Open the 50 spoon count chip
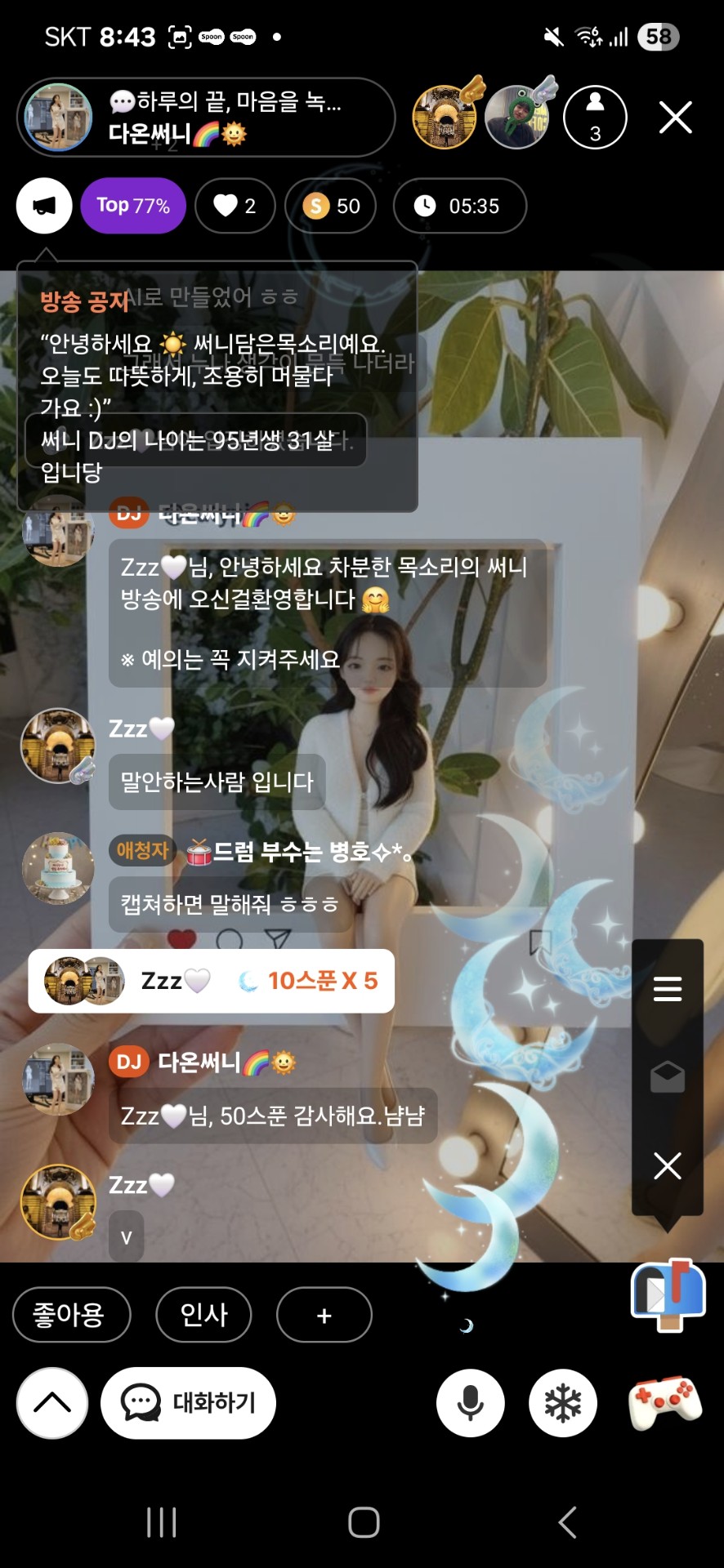The height and width of the screenshot is (1568, 724). pyautogui.click(x=331, y=206)
